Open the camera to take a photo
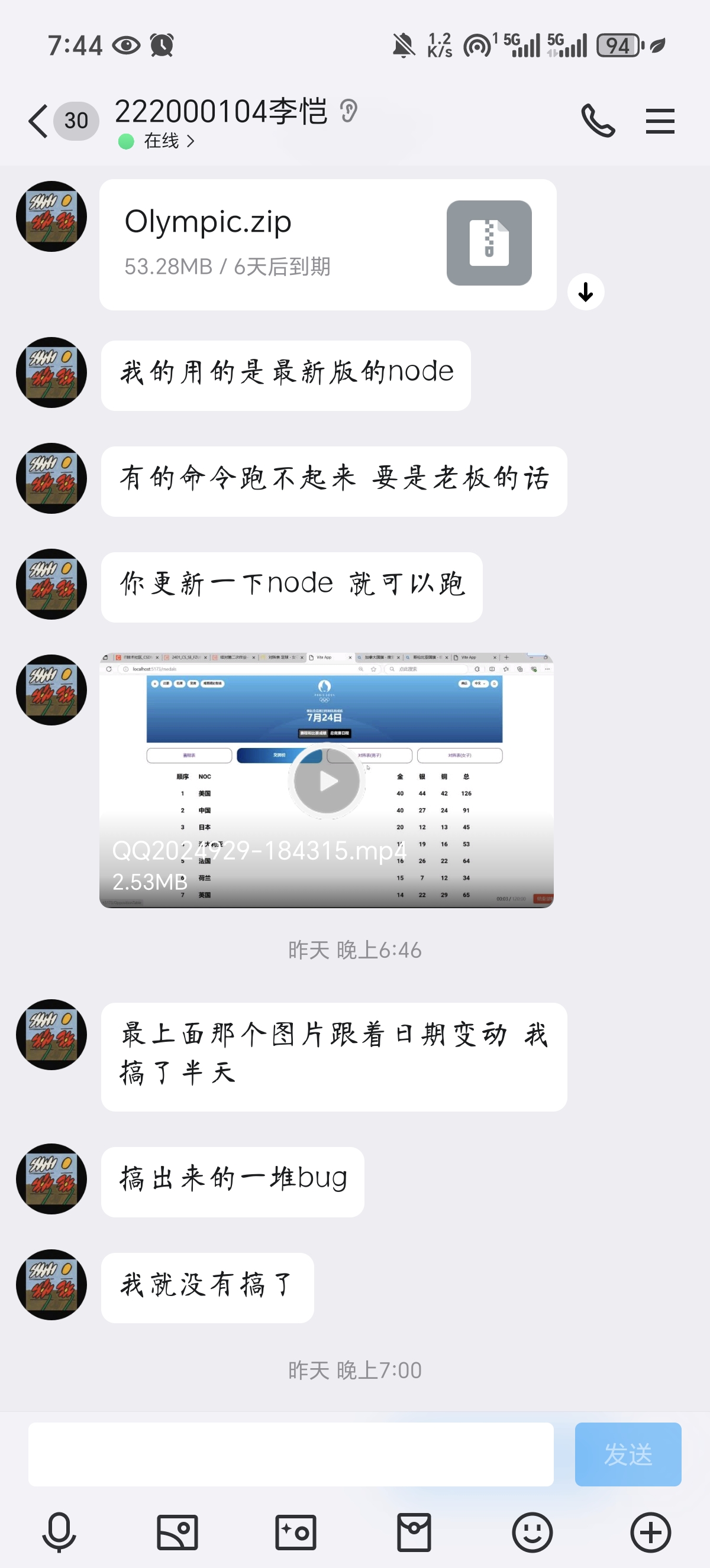Viewport: 710px width, 1568px height. pyautogui.click(x=295, y=1531)
